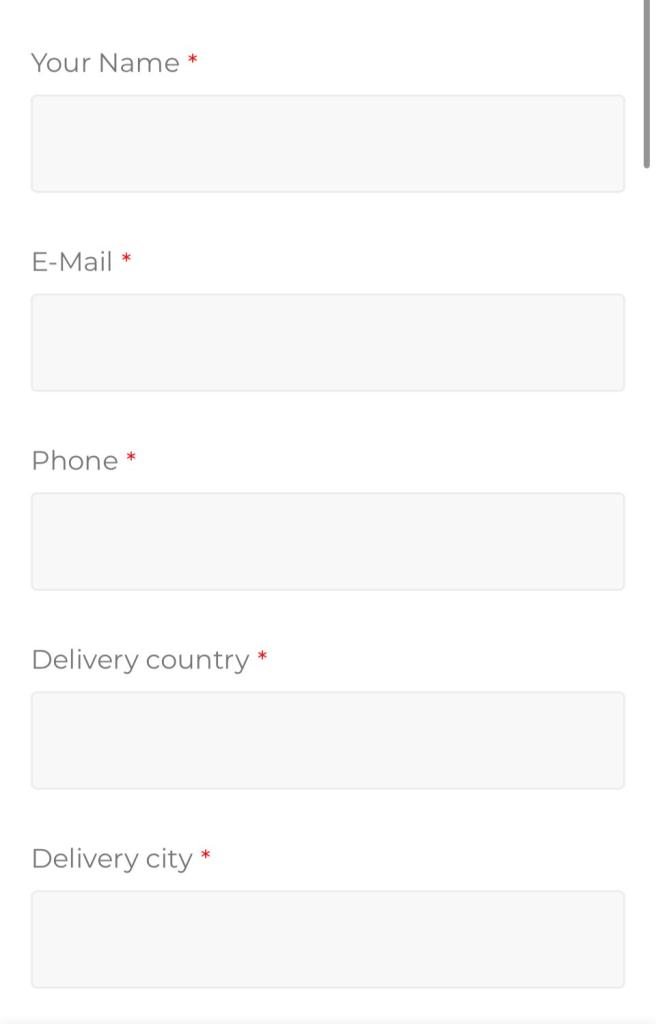Activate the Delivery city field

tap(328, 940)
